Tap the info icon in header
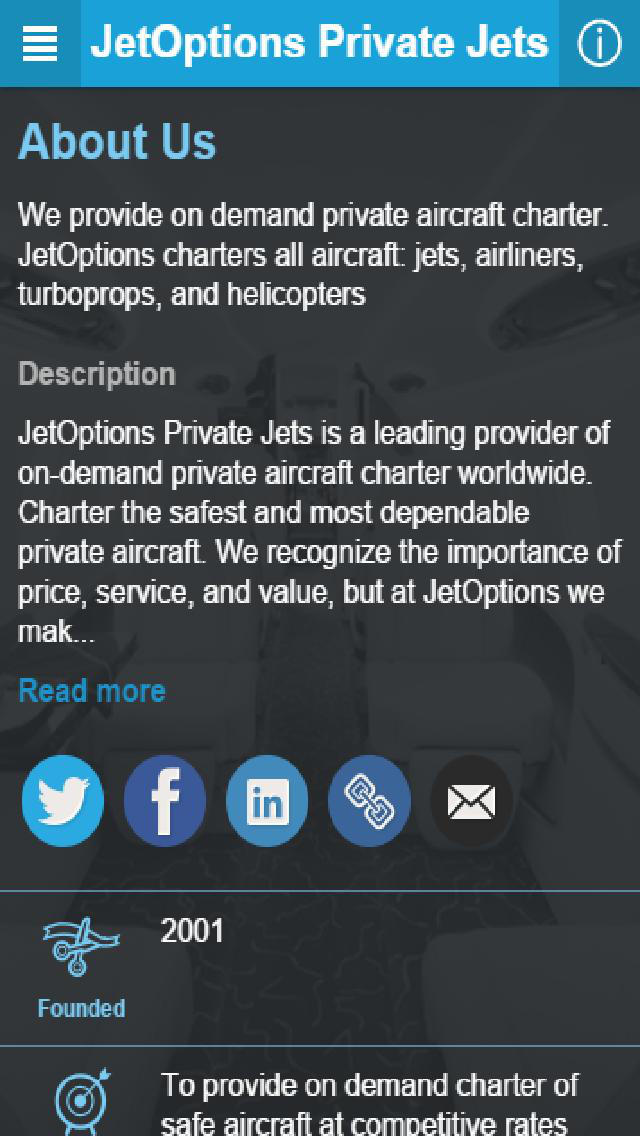 click(x=599, y=43)
